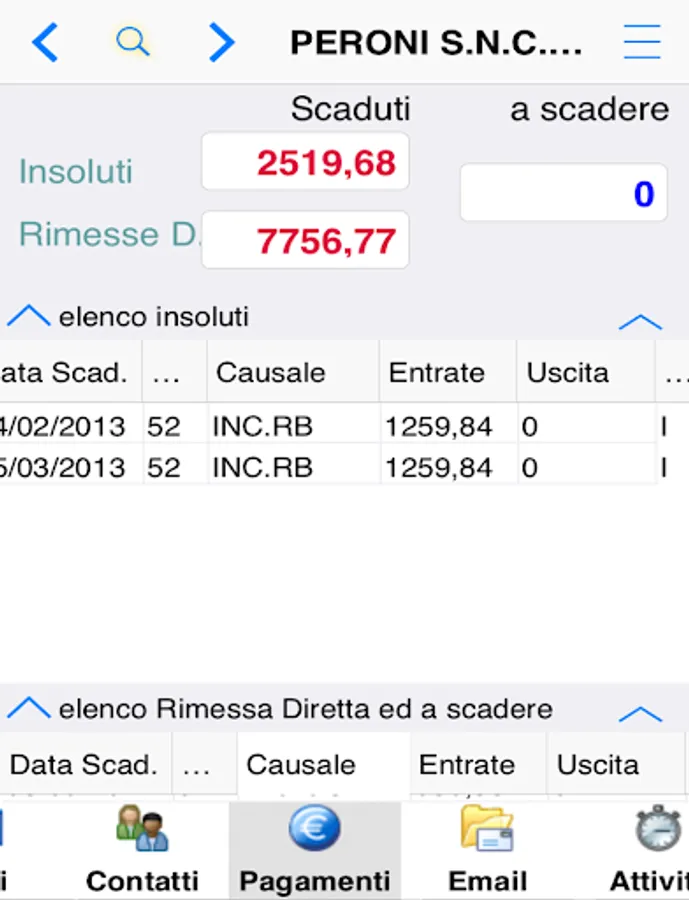Collapse elenco Rimessa Diretta ed a scadere
The image size is (689, 900).
click(29, 709)
